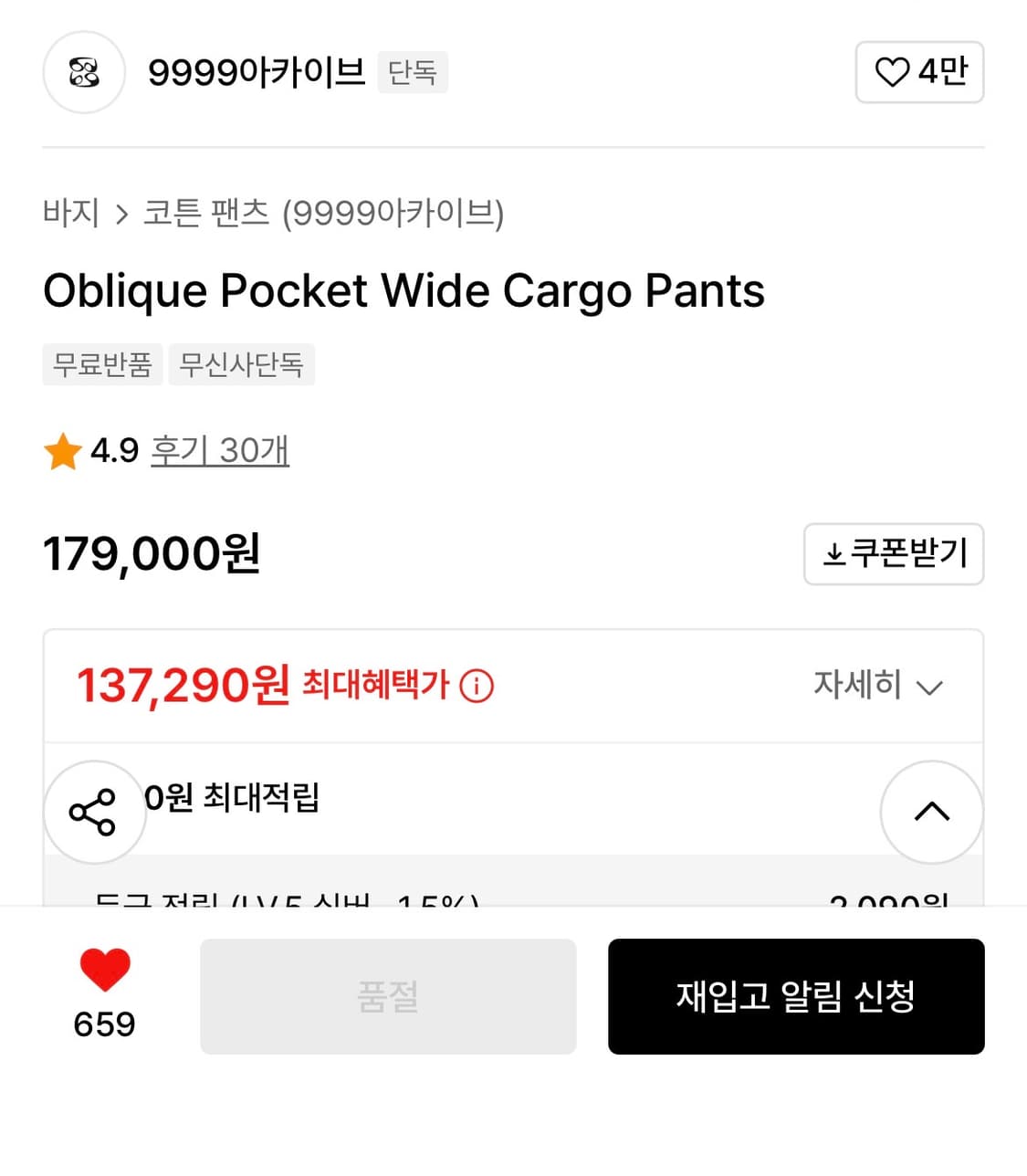Viewport: 1027px width, 1176px height.
Task: Click the breadcrumb arrow between 바지 and 코튼 팬츠
Action: [121, 215]
